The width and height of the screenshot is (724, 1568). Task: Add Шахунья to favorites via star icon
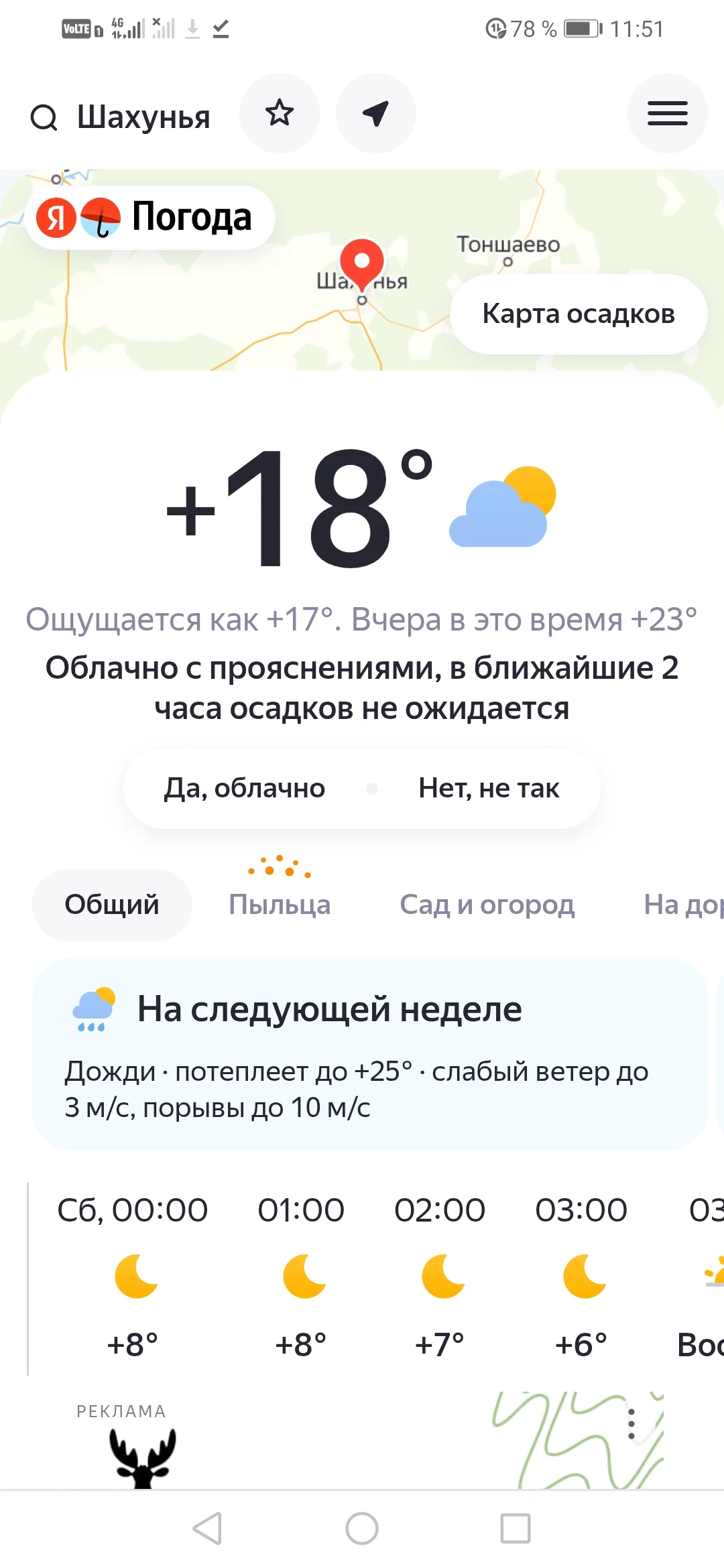(x=280, y=113)
